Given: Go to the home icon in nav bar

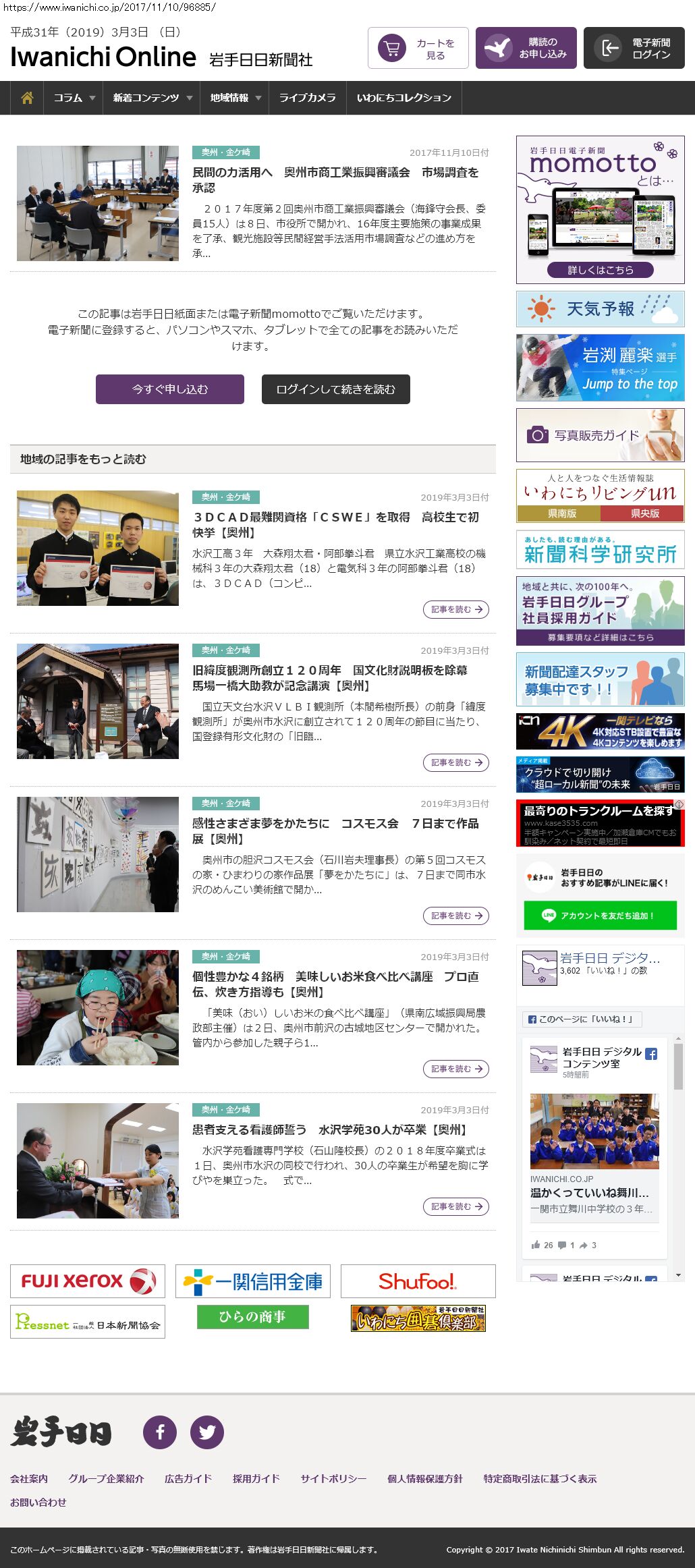Looking at the screenshot, I should coord(27,98).
